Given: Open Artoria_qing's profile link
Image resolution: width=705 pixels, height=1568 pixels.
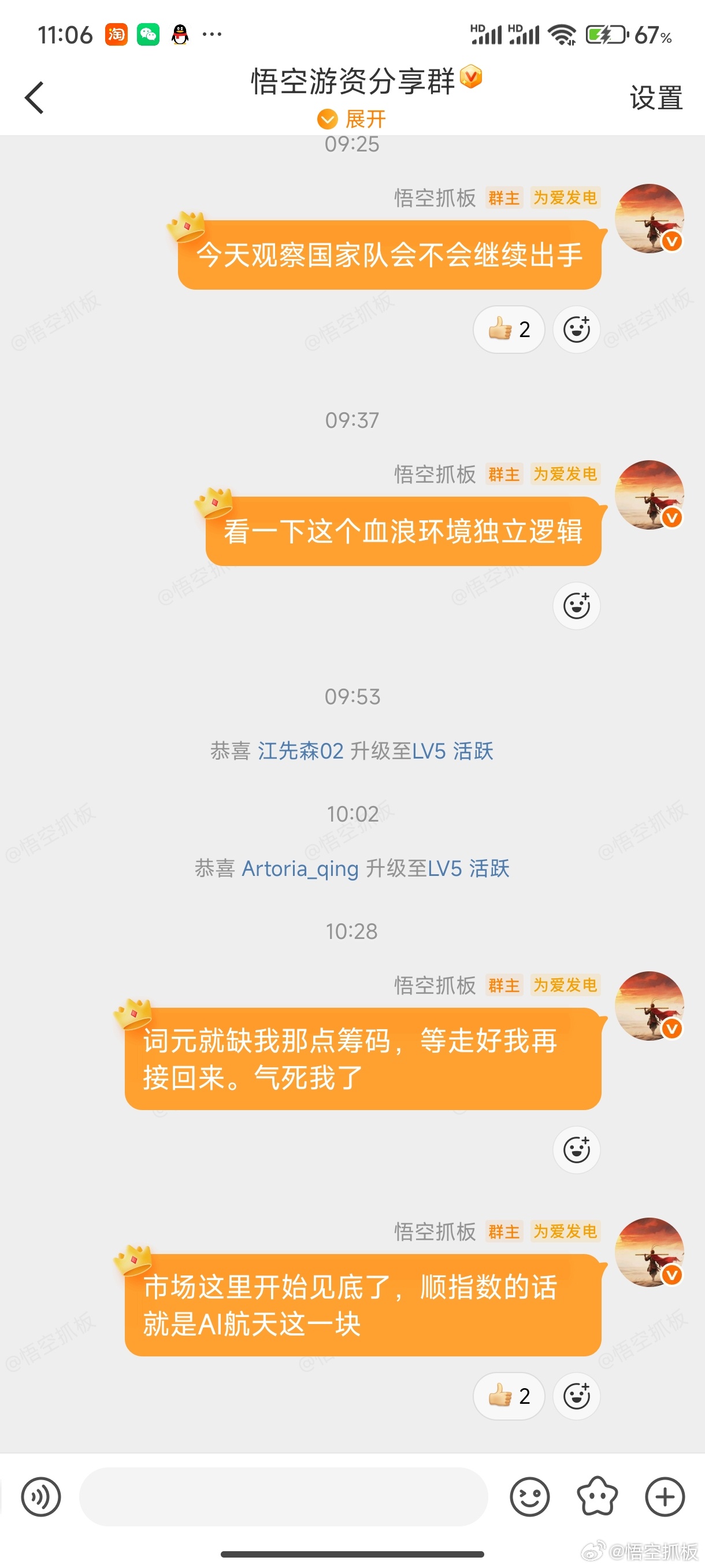Looking at the screenshot, I should click(299, 869).
